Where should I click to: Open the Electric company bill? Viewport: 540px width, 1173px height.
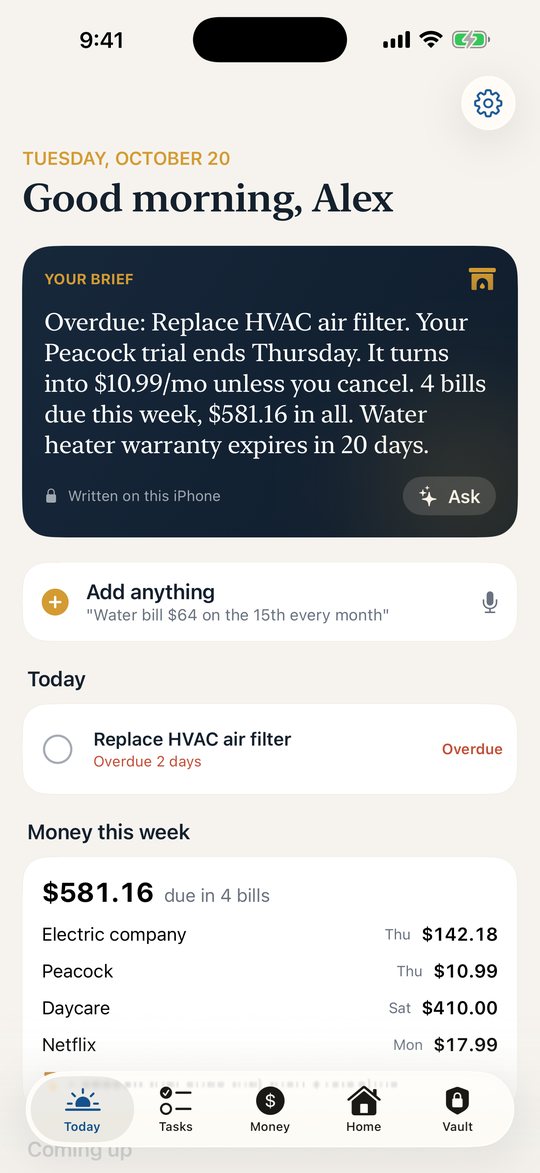click(270, 934)
